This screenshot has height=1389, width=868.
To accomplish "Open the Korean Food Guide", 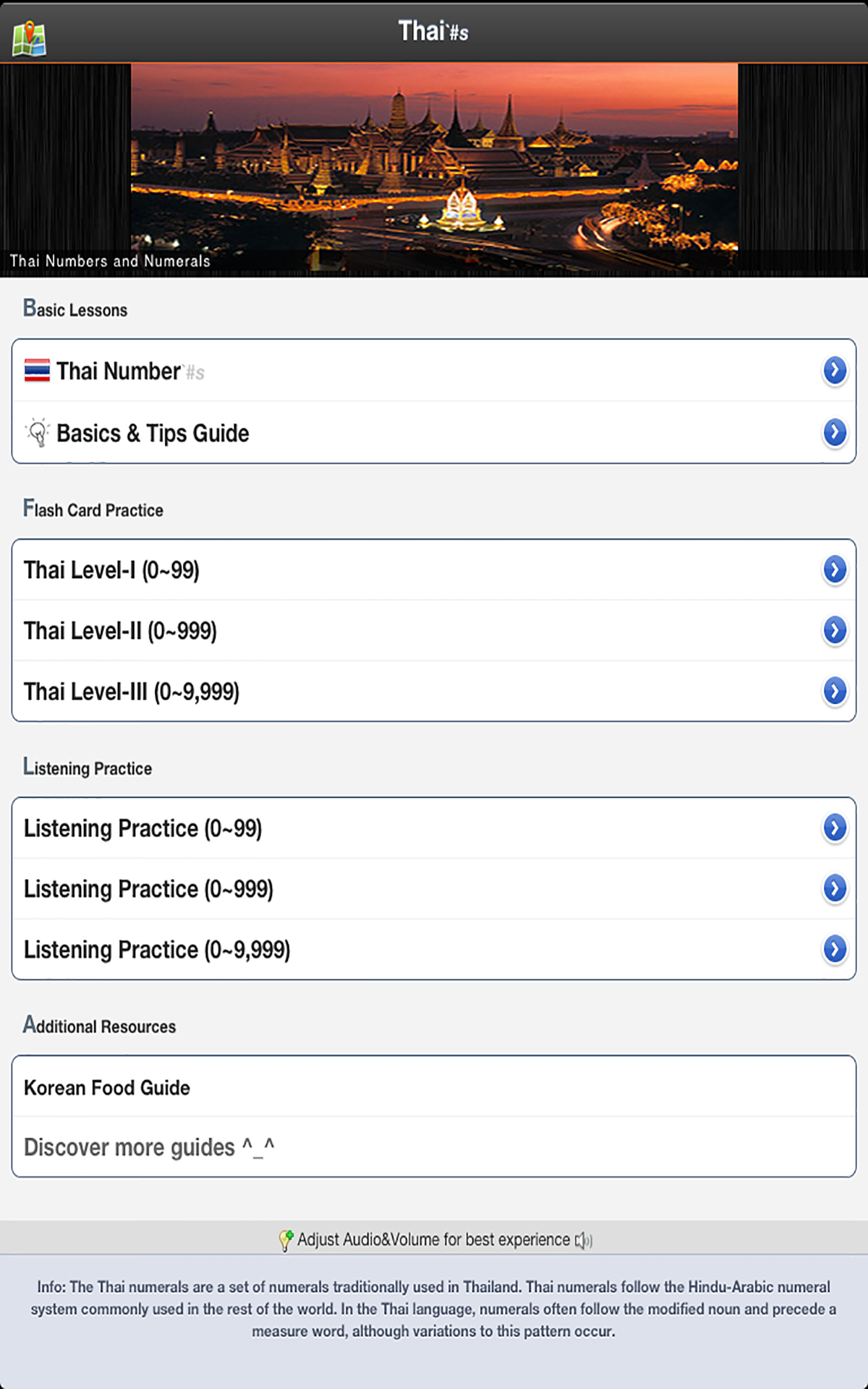I will [289, 1087].
